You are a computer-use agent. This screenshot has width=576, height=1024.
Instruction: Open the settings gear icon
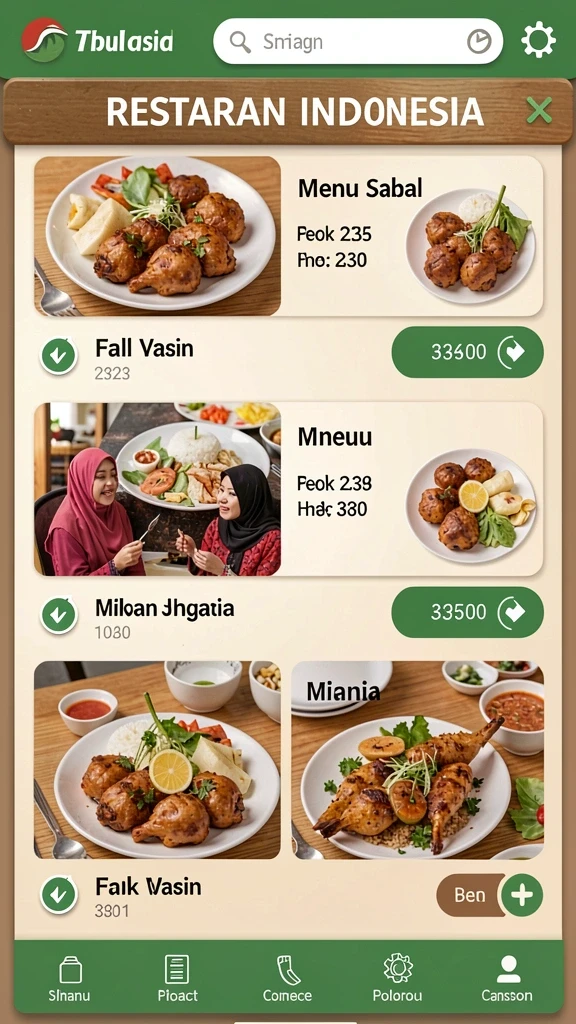click(x=538, y=40)
